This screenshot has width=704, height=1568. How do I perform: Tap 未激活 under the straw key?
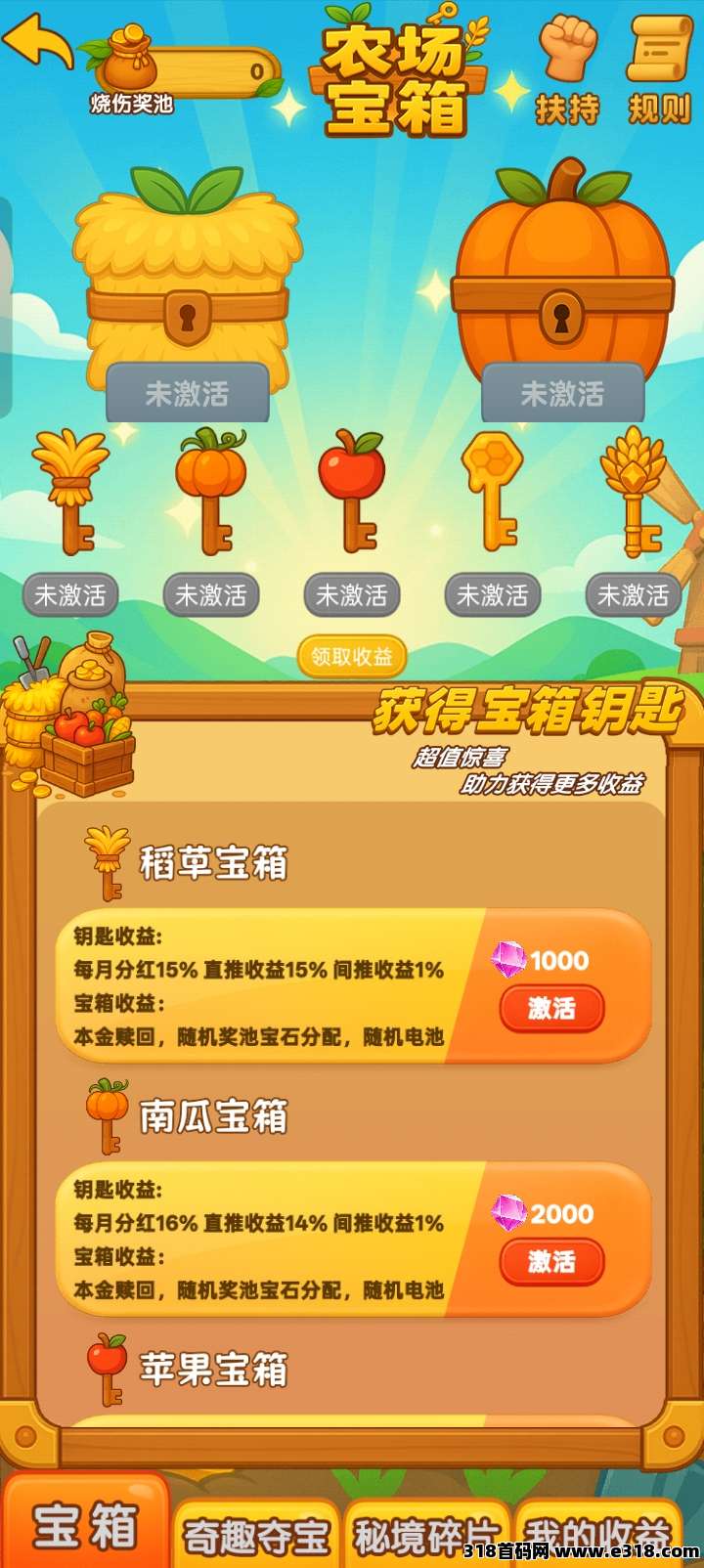[x=70, y=594]
